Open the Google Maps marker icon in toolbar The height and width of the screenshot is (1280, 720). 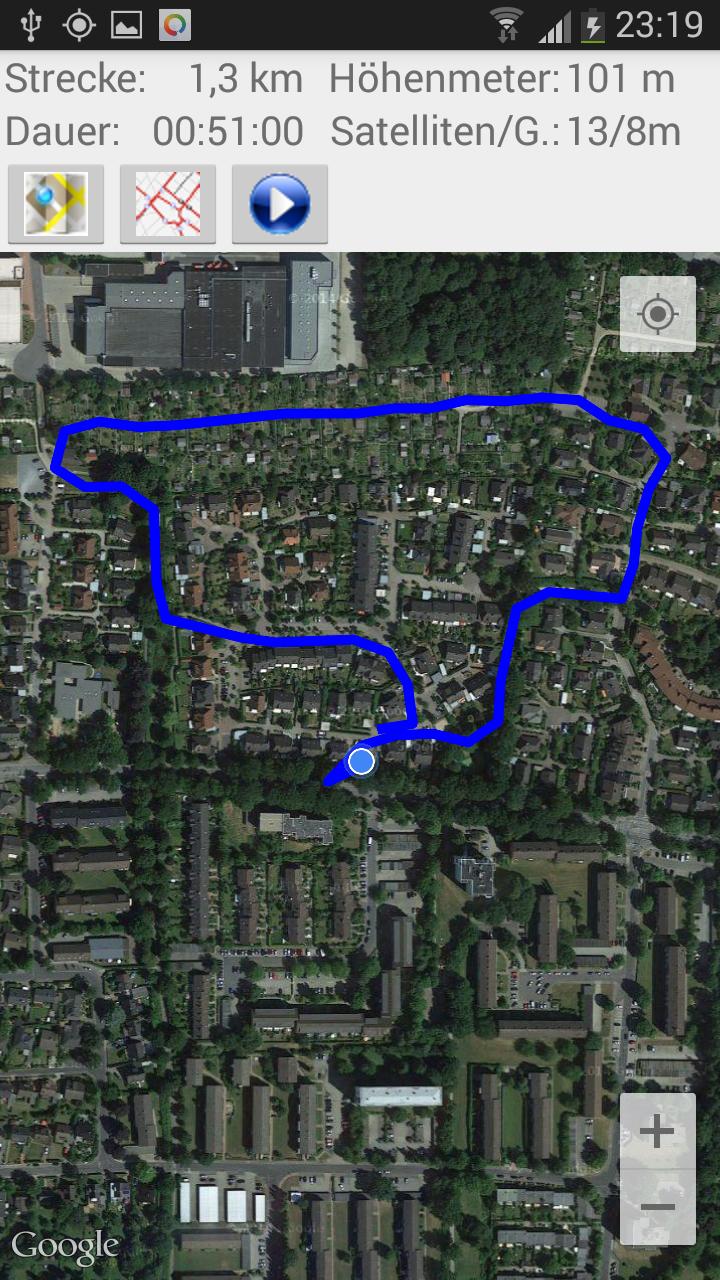point(55,204)
